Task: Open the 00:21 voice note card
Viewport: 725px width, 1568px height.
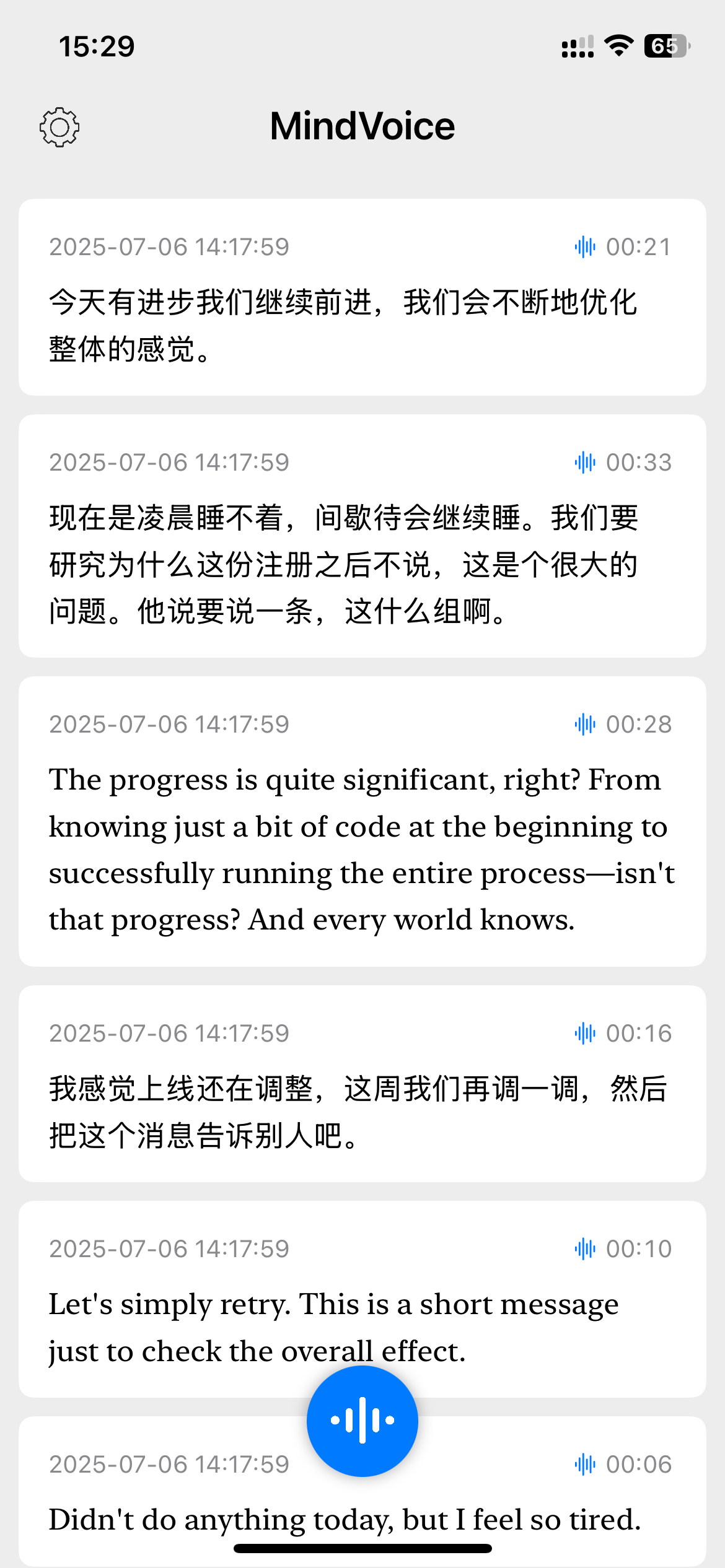Action: point(362,297)
